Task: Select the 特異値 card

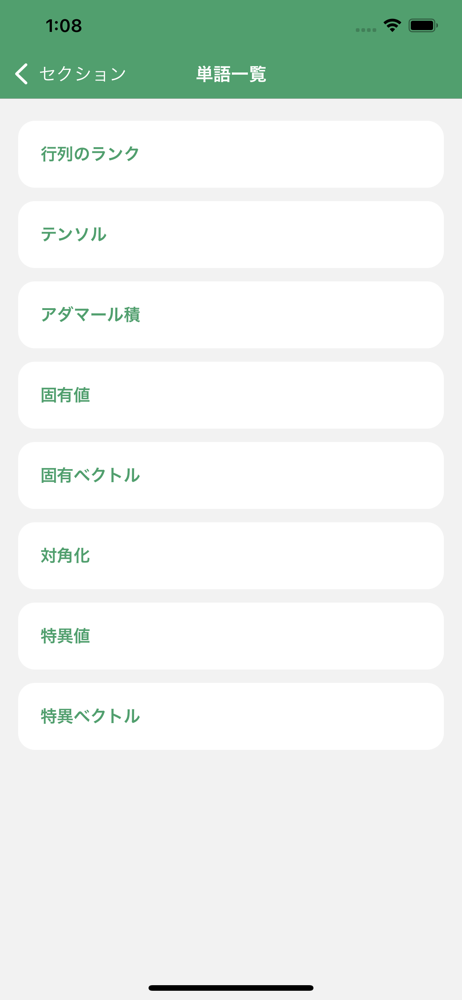Action: click(x=230, y=636)
